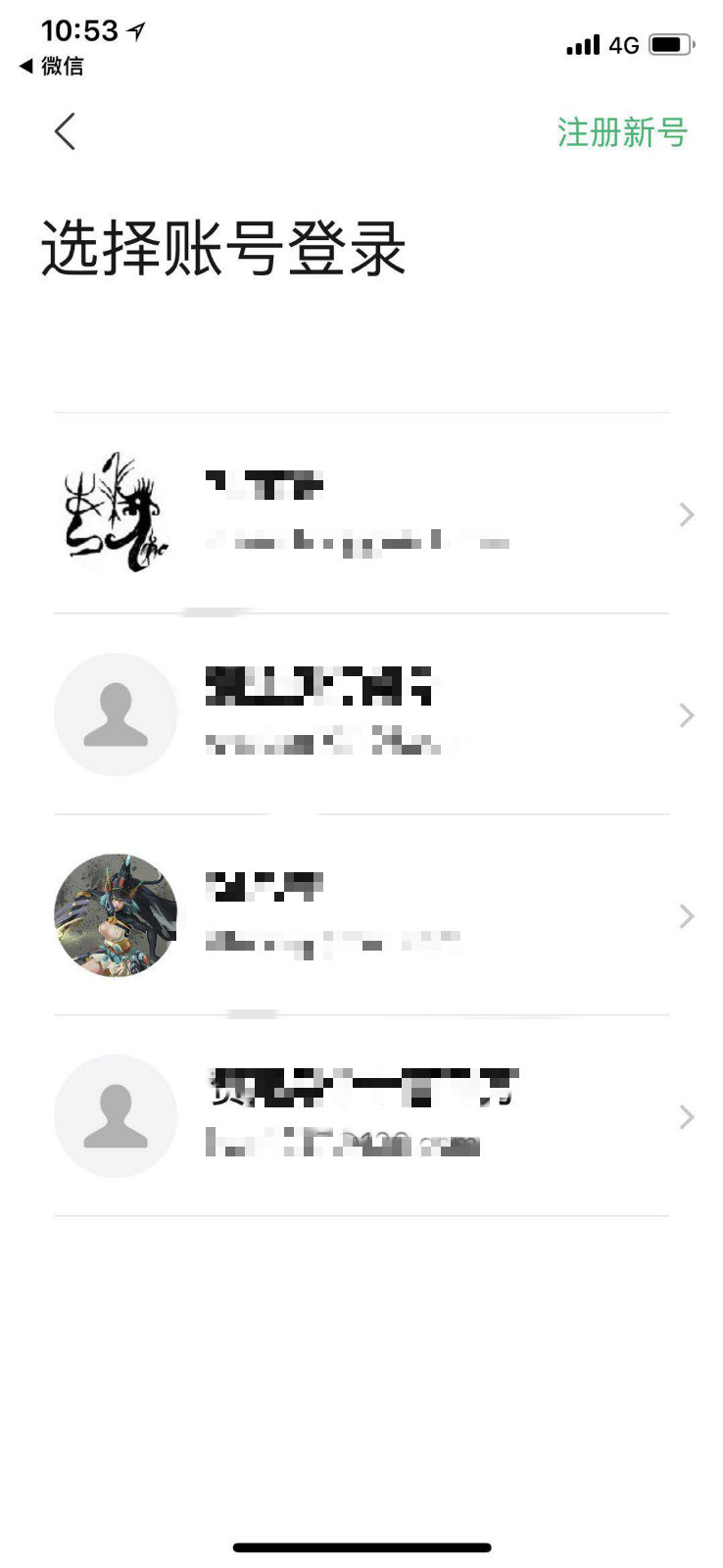This screenshot has width=723, height=1568.
Task: Tap the signal strength bars in status bar
Action: [582, 44]
